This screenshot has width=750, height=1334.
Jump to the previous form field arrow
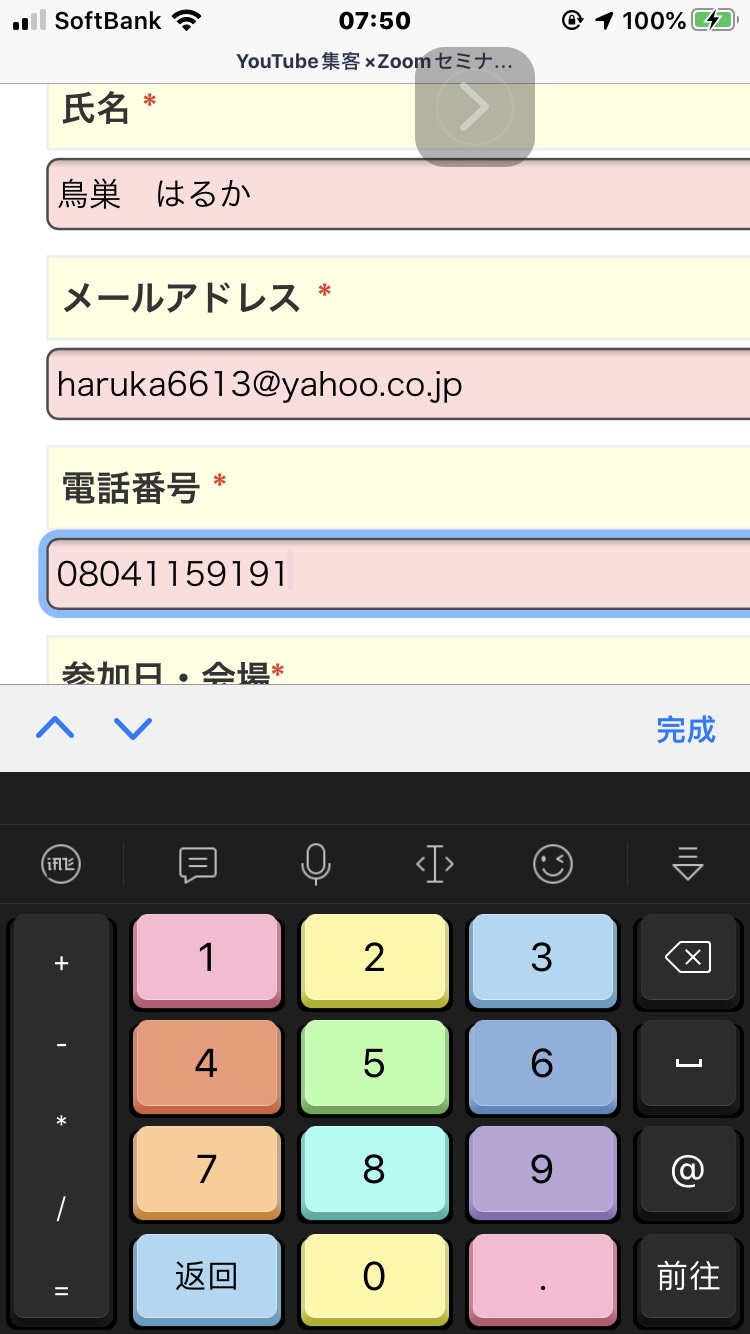point(55,728)
